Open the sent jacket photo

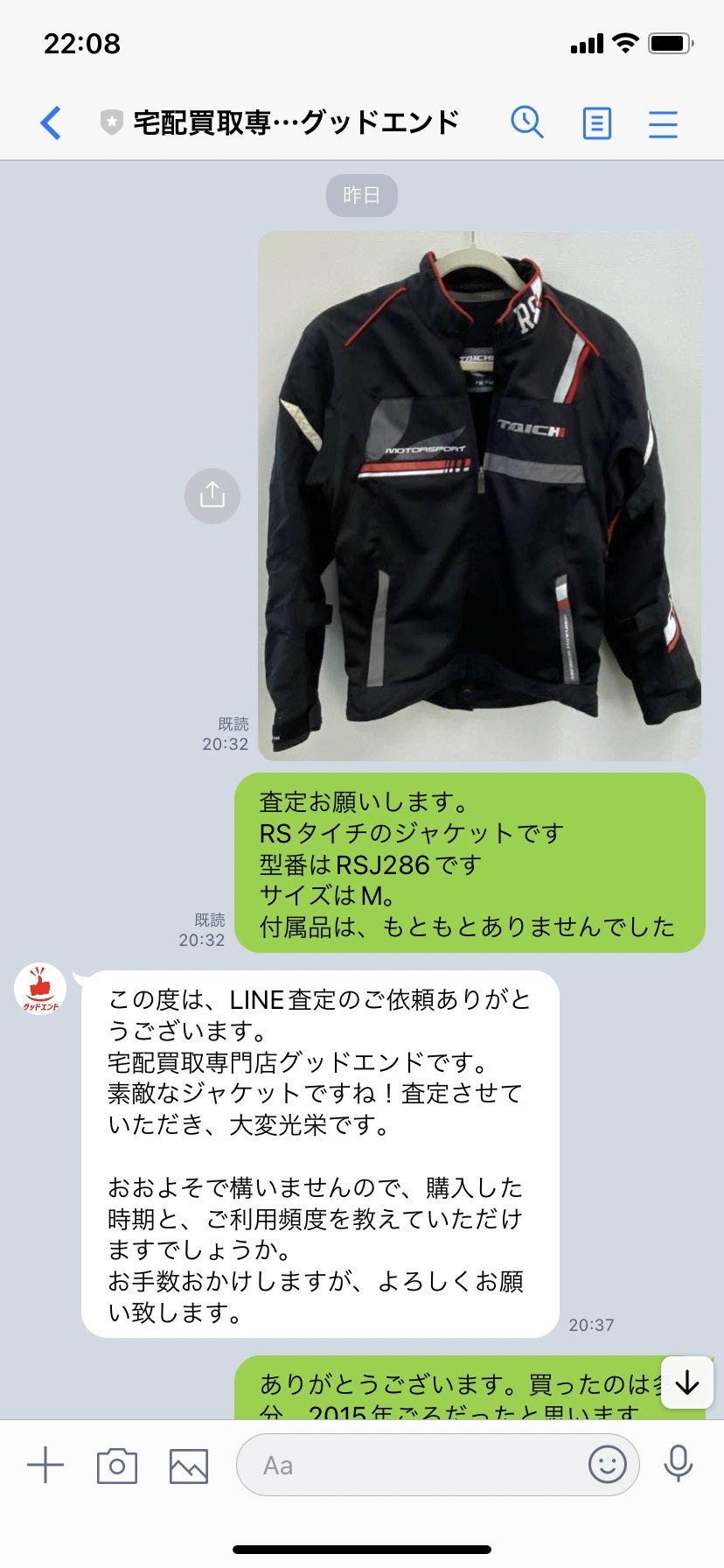479,495
